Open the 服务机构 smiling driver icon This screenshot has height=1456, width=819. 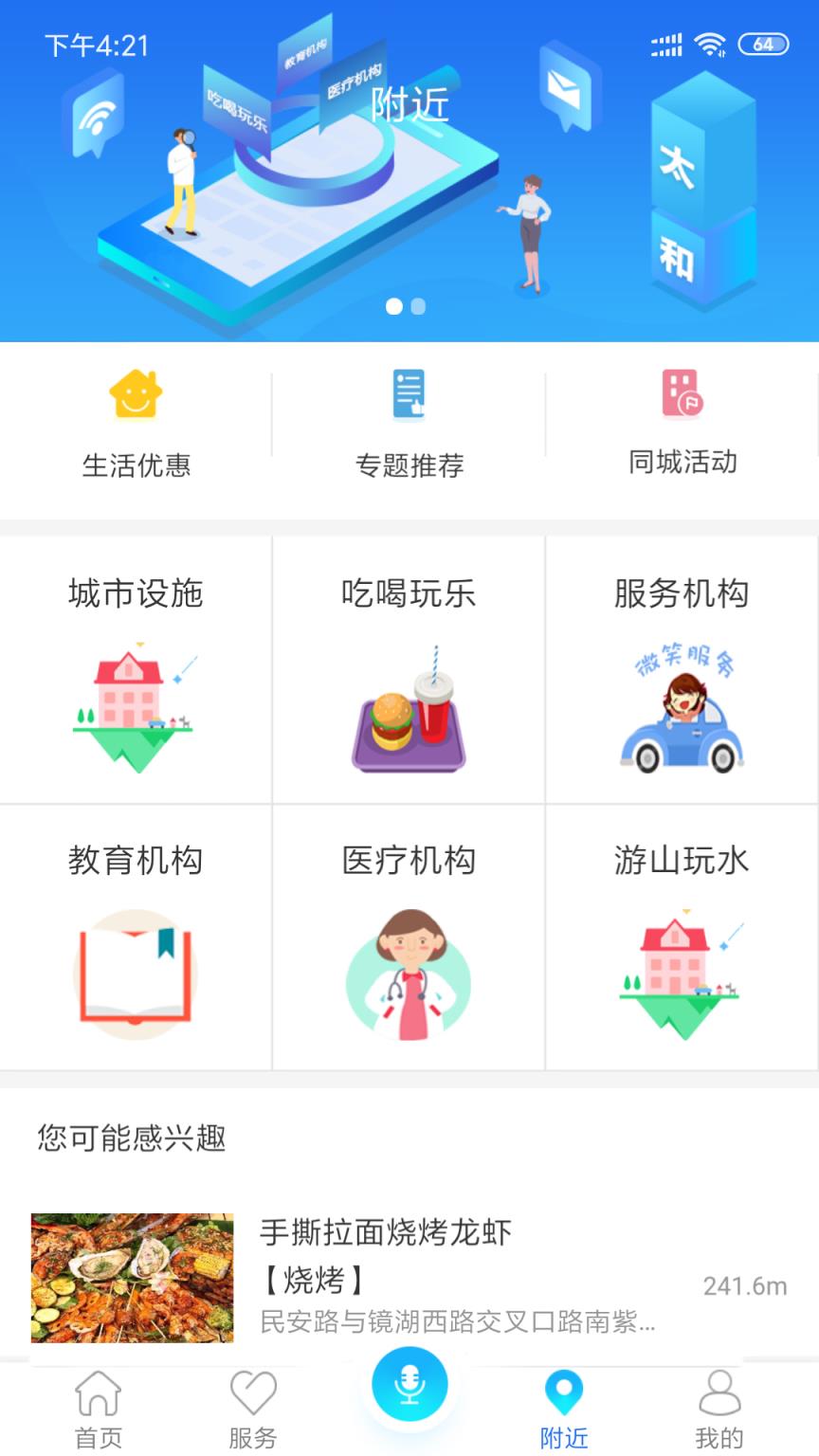(x=681, y=706)
